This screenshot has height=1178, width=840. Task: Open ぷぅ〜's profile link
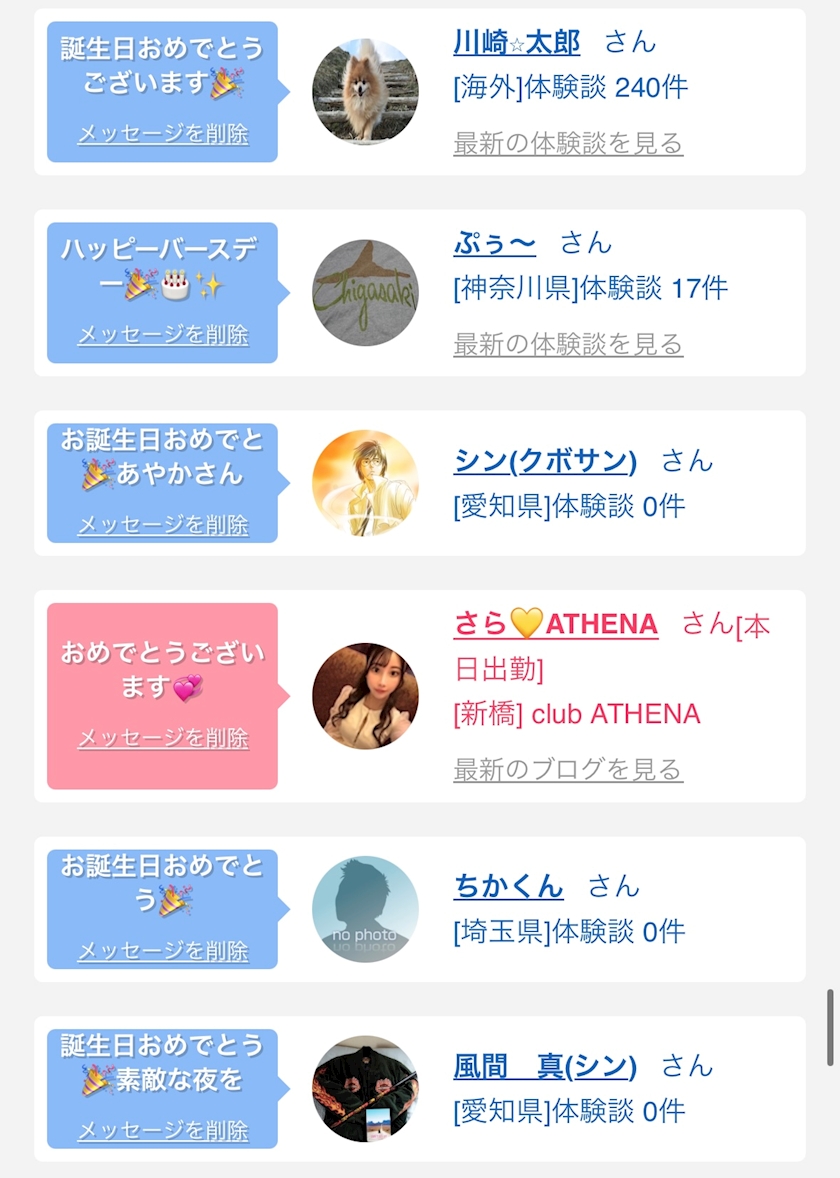click(494, 244)
